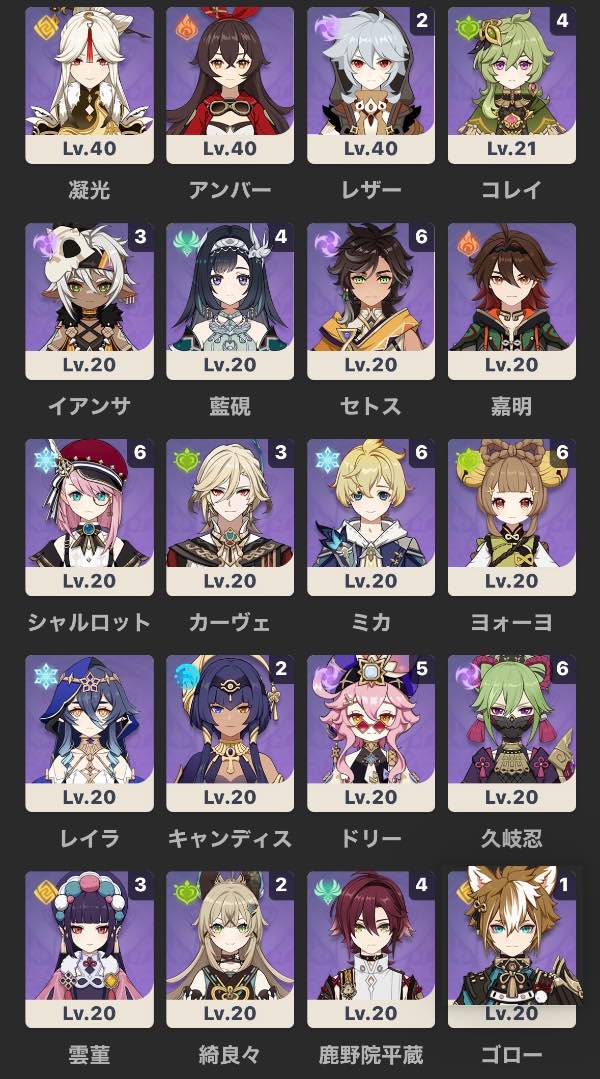Tap the イアンサ character card
Viewport: 600px width, 1079px height.
click(89, 301)
